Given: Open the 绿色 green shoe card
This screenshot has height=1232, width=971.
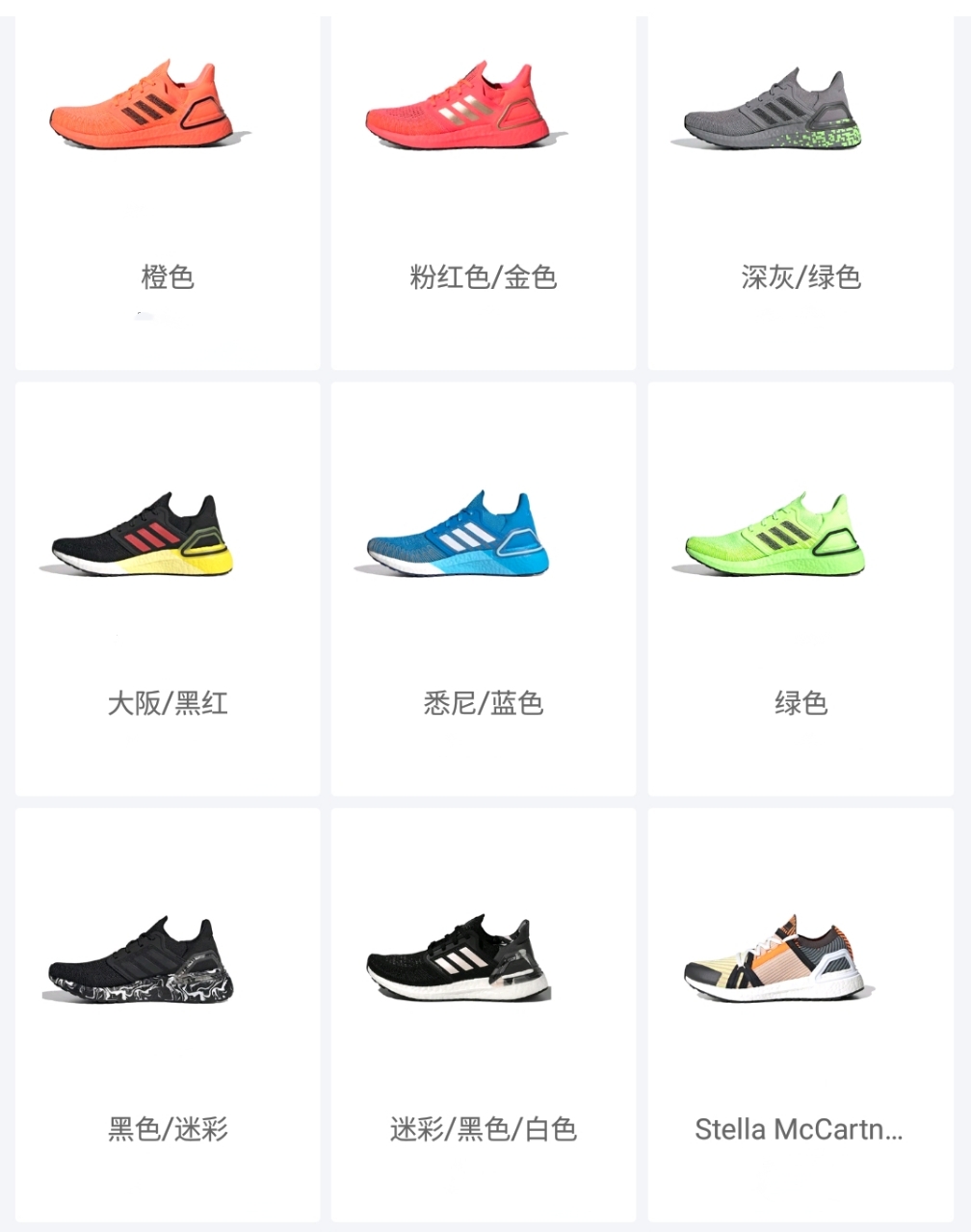Looking at the screenshot, I should coord(800,588).
